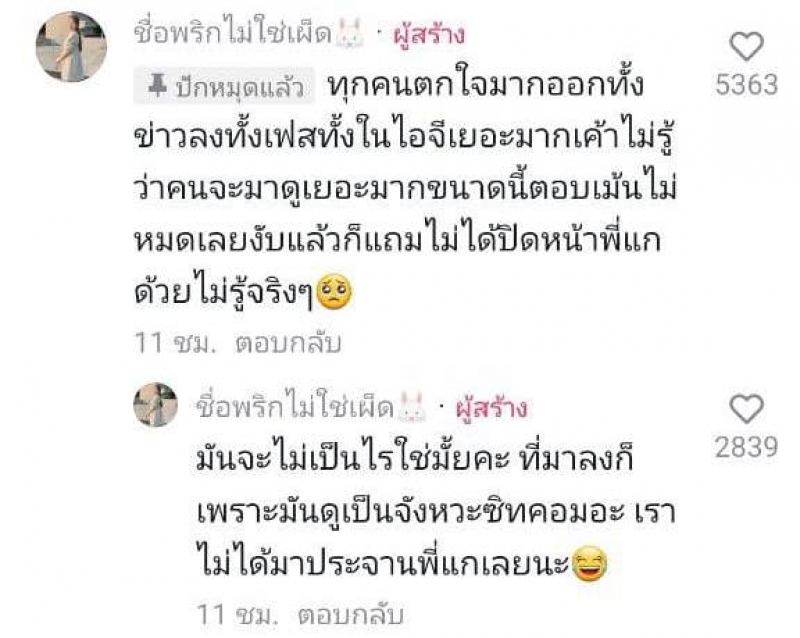Screen dimensions: 800x638
Task: Open the small avatar beside the มันจะไม่เป็นไร reply
Action: pos(155,406)
